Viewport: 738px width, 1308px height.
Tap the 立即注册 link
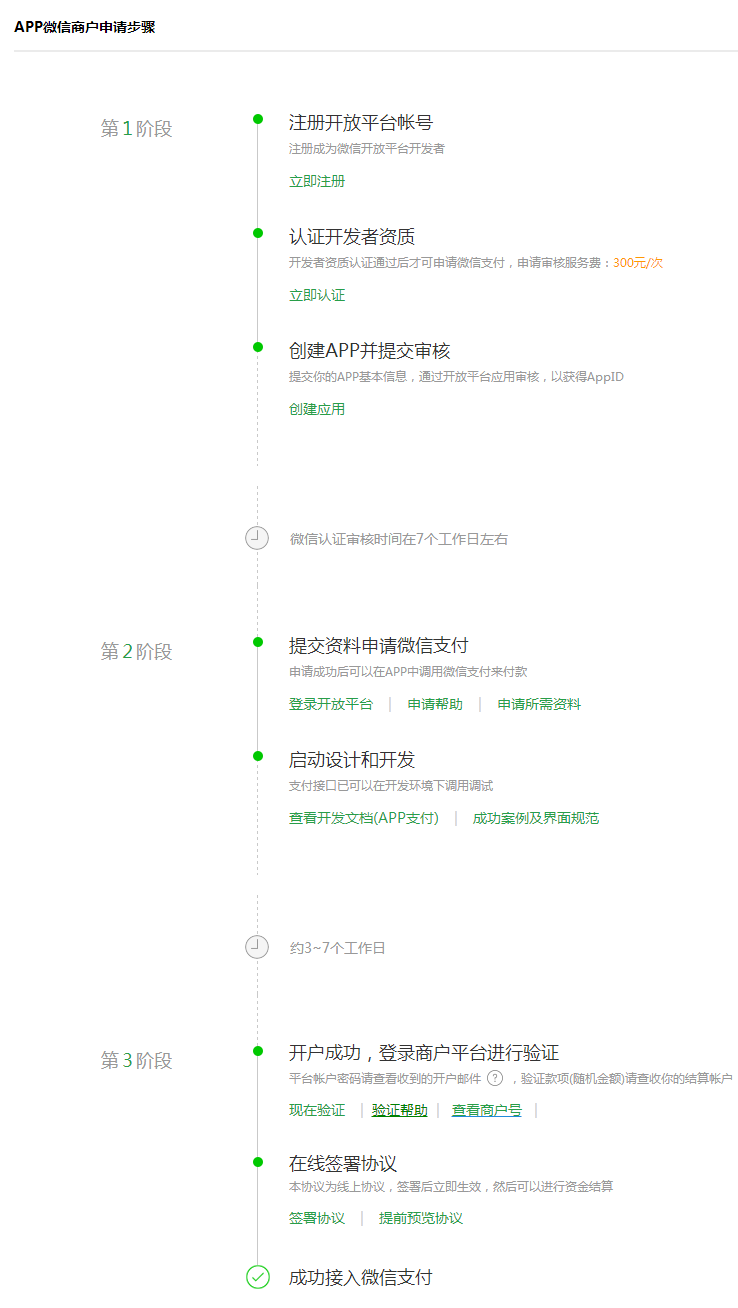click(x=317, y=181)
